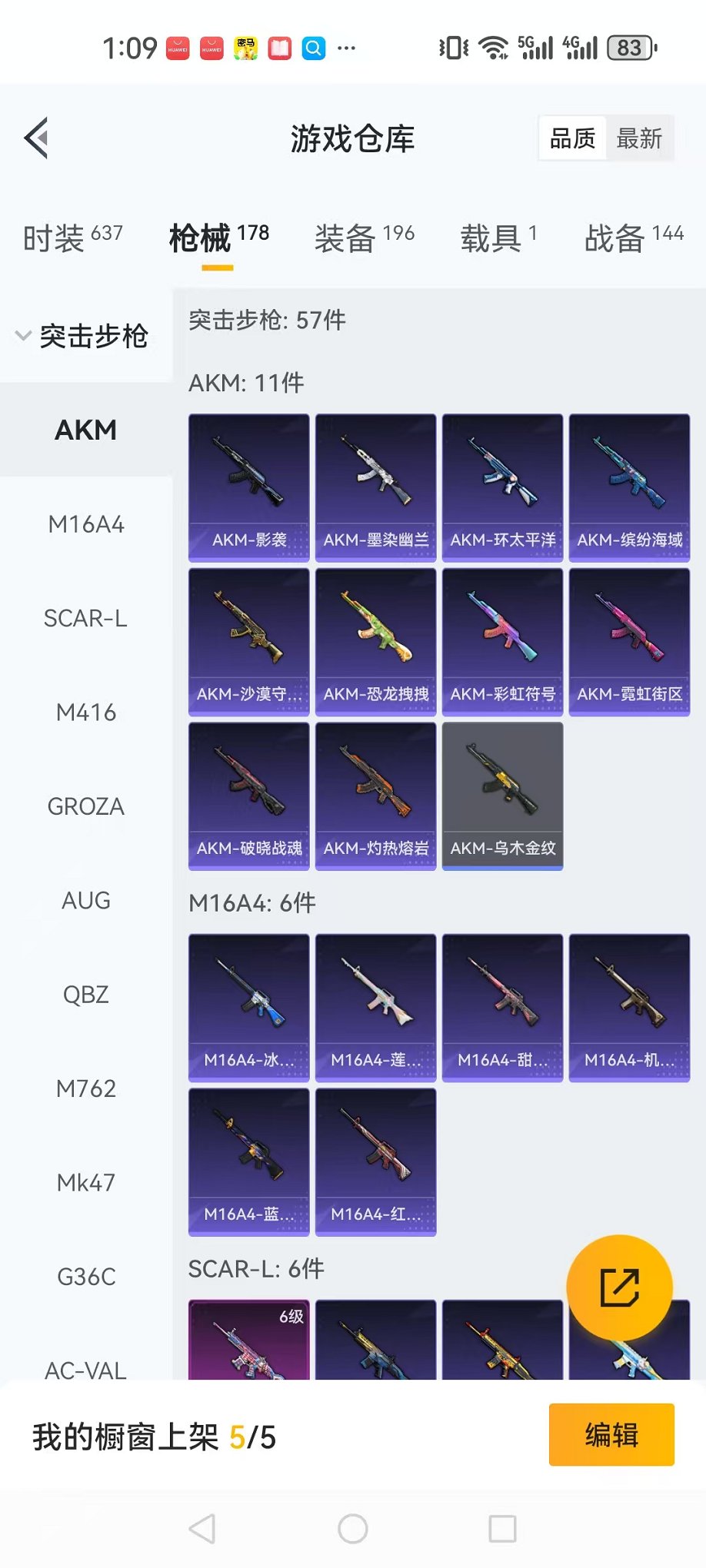This screenshot has width=706, height=1568.
Task: Sort the warehouse by 最新
Action: tap(639, 139)
